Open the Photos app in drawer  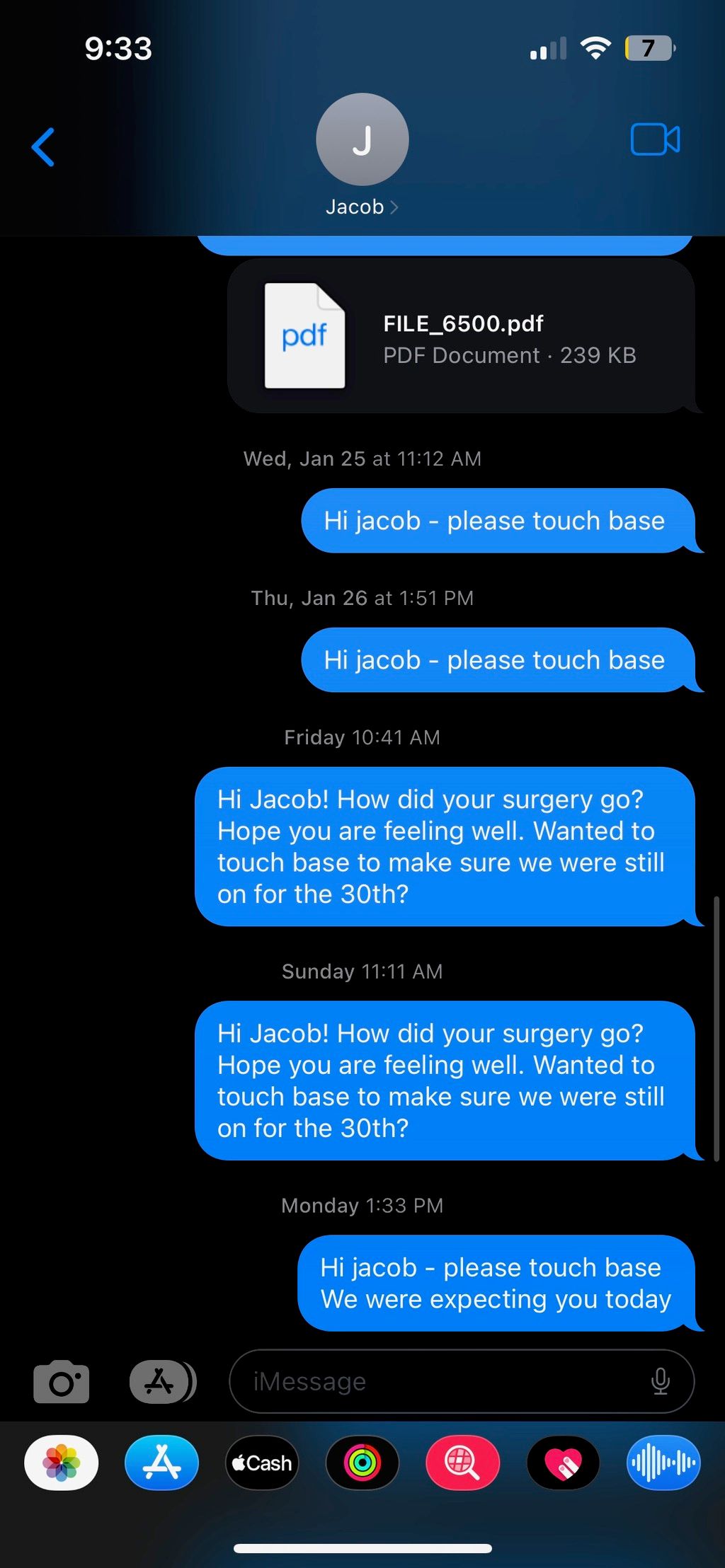62,1463
